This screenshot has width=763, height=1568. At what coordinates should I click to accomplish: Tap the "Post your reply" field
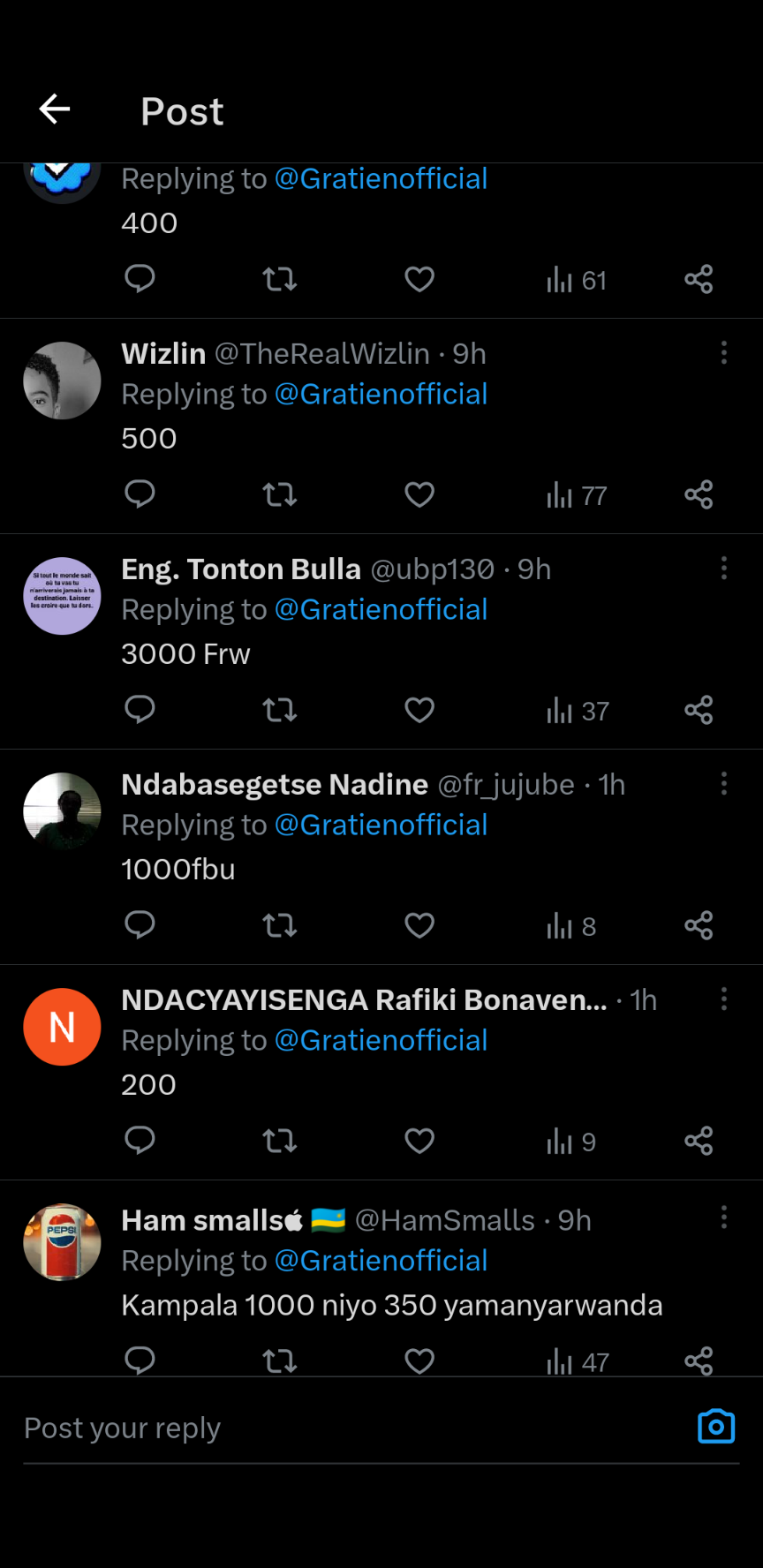click(x=353, y=1428)
